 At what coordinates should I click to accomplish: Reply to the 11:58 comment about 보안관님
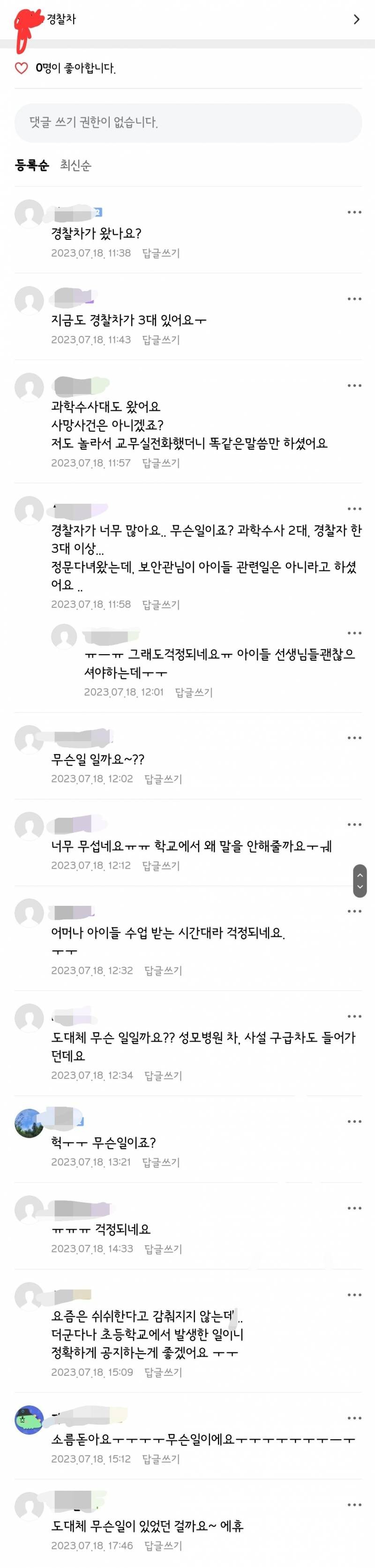click(x=161, y=605)
